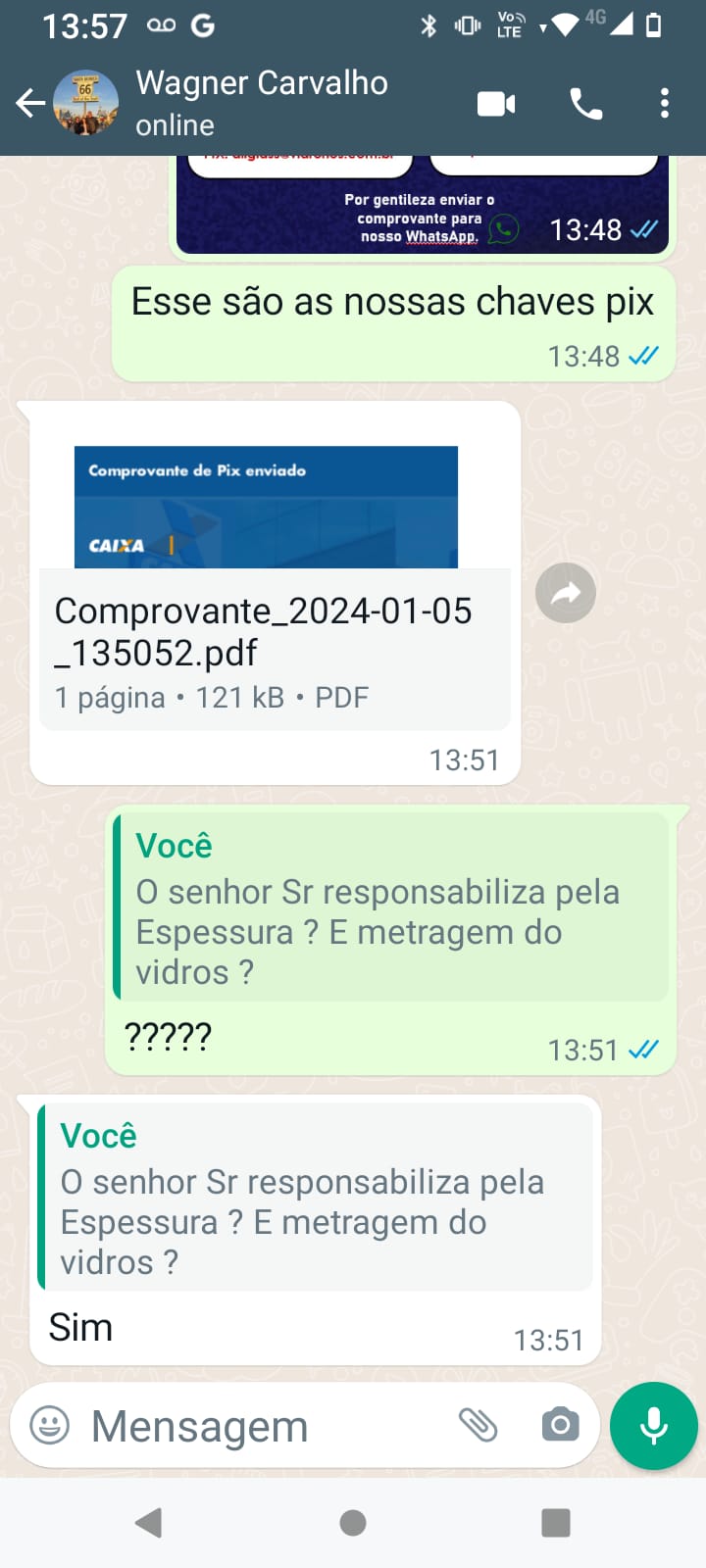
Task: Open the emoji picker
Action: click(50, 1425)
